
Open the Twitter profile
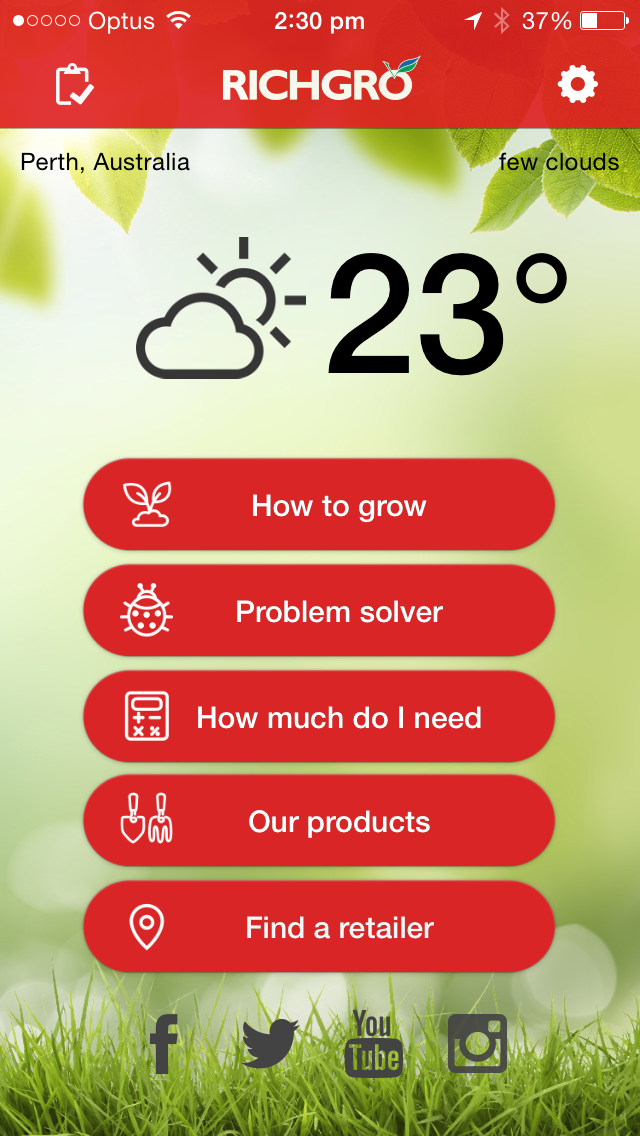(270, 1044)
